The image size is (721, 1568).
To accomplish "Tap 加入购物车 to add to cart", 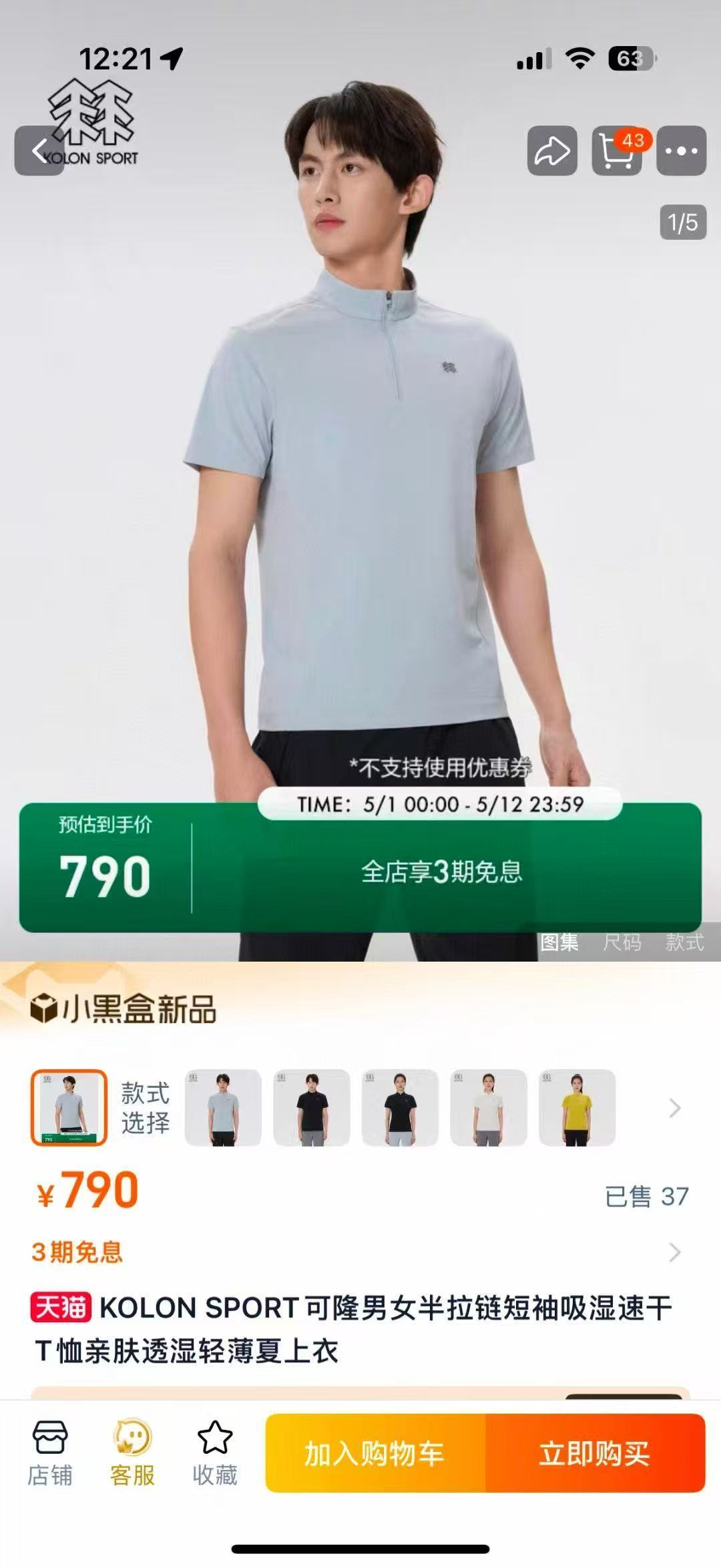I will click(375, 1453).
